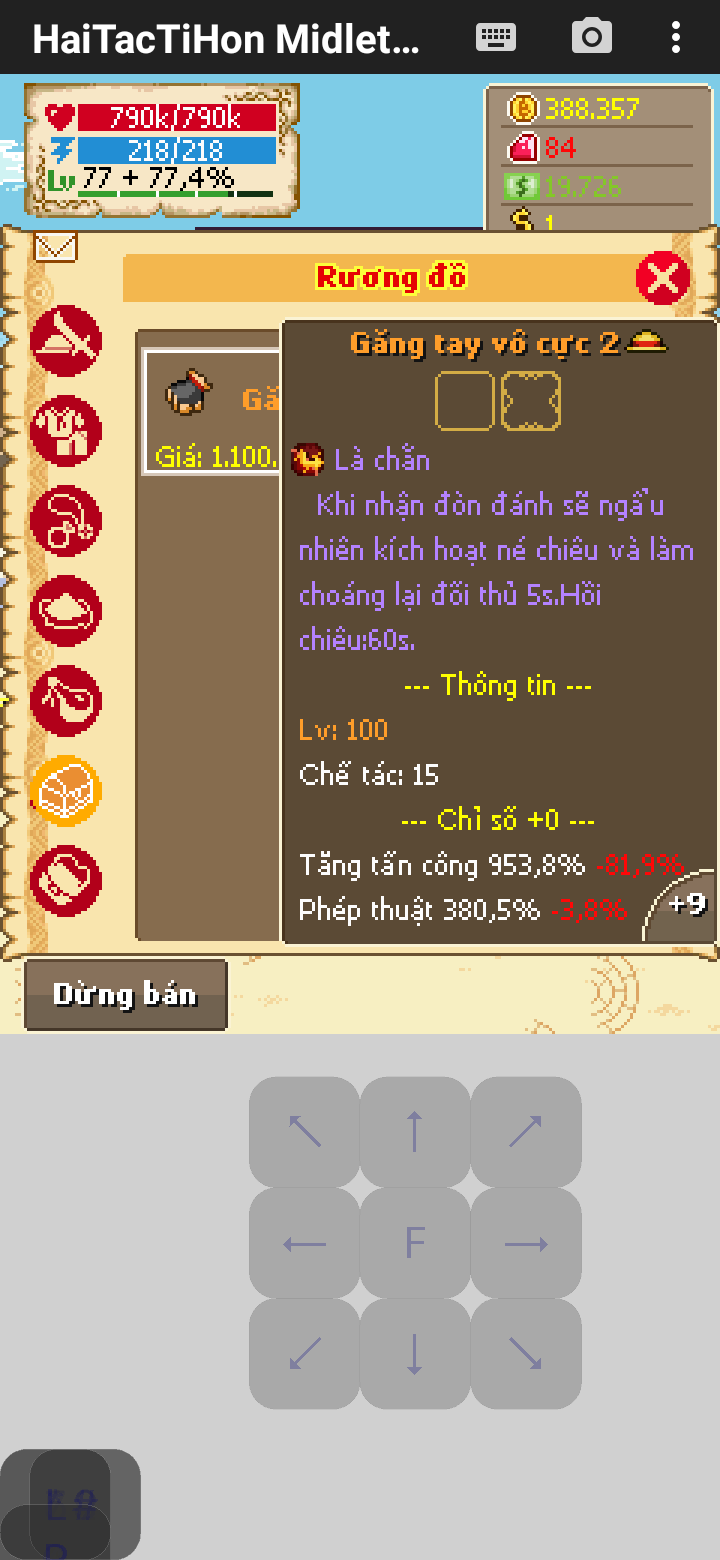Tap the left arrow on the d-pad
Viewport: 720px width, 1560px height.
(x=304, y=1243)
